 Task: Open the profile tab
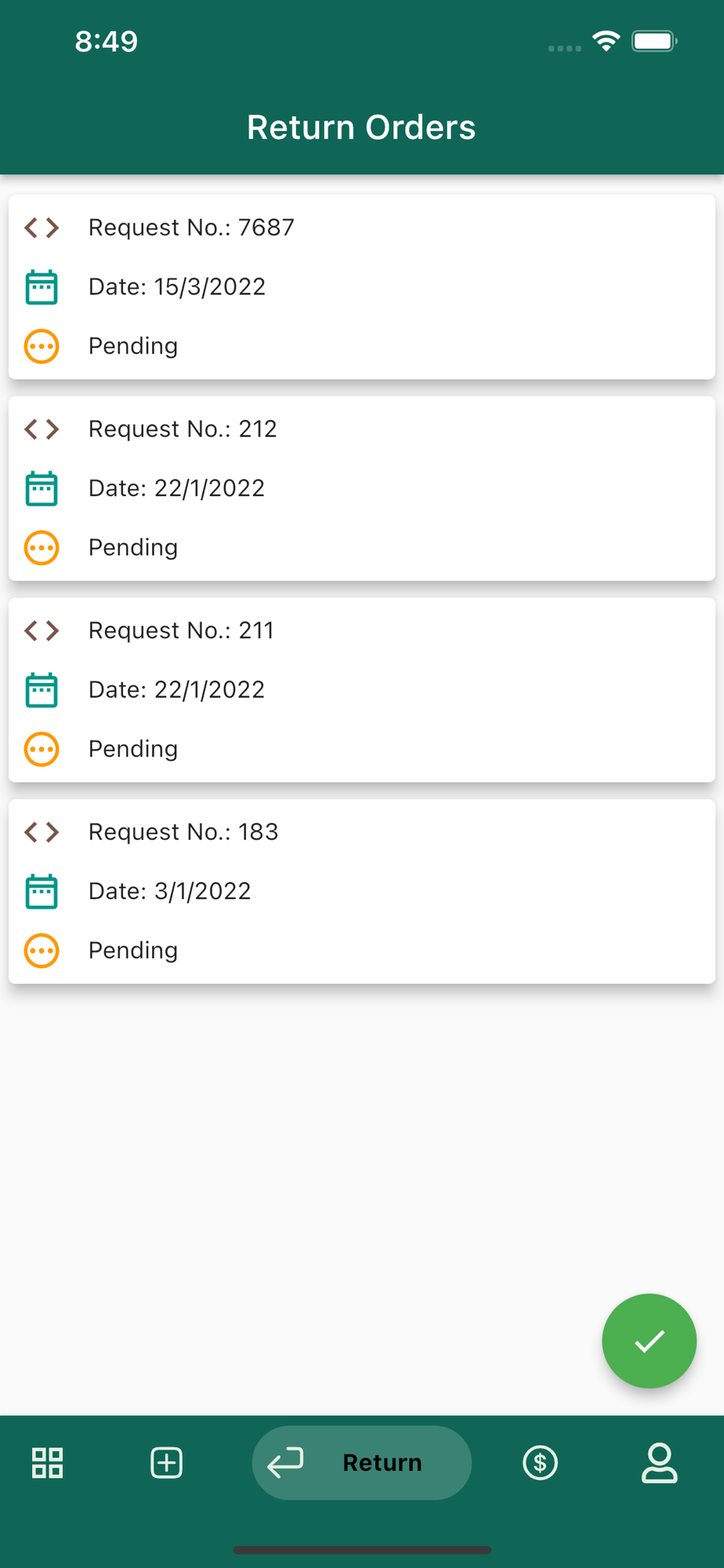[659, 1463]
